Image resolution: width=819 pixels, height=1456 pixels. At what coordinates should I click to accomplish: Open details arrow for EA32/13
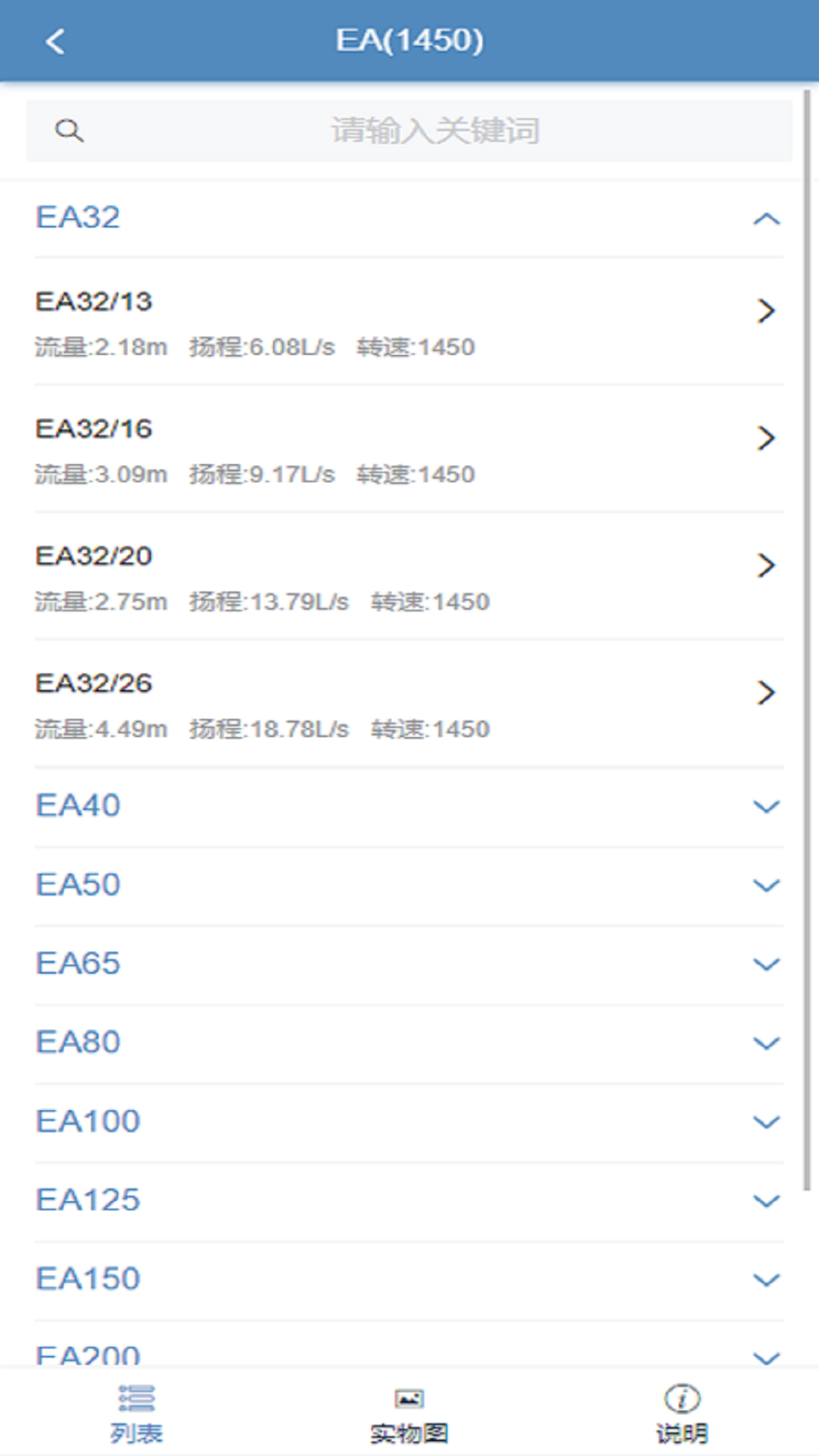(766, 310)
